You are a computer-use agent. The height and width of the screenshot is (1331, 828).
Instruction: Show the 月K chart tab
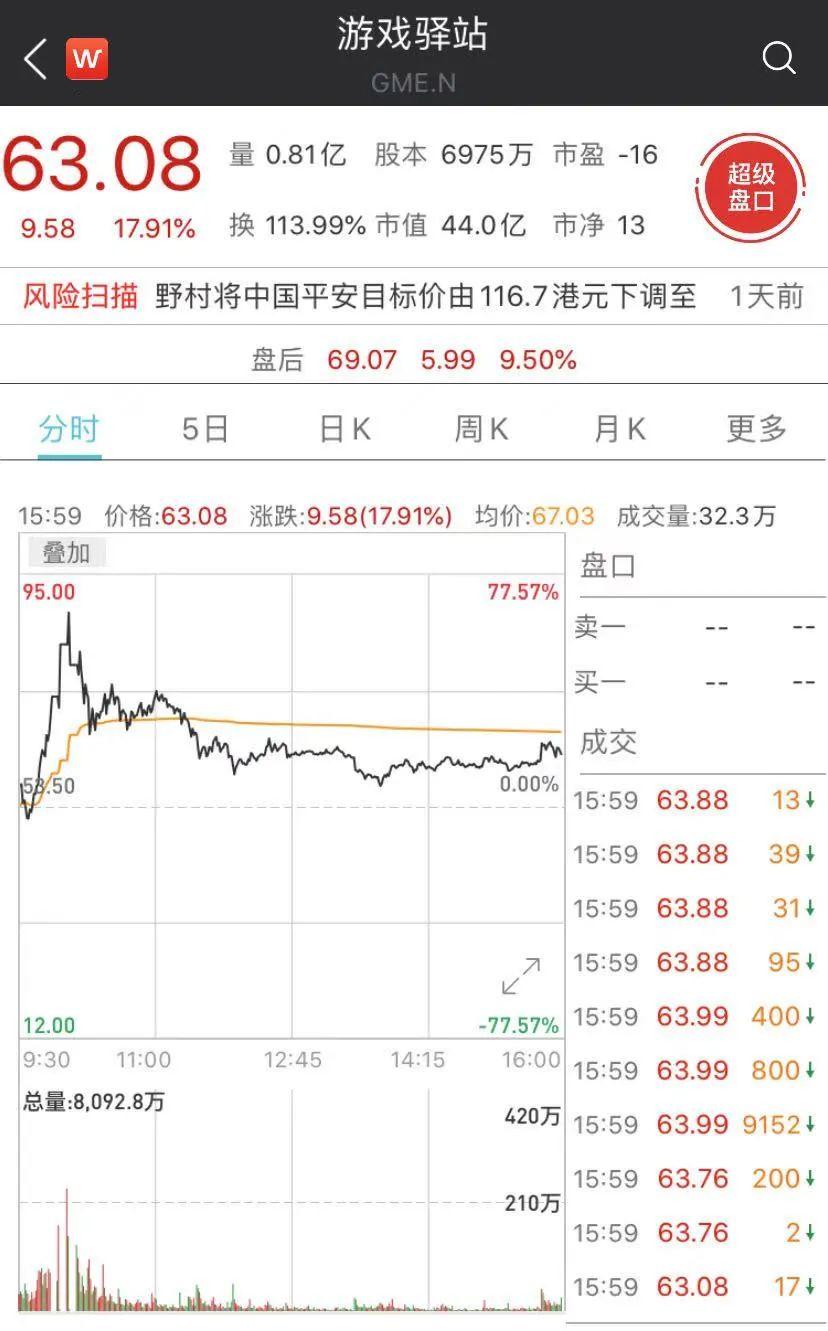click(619, 429)
